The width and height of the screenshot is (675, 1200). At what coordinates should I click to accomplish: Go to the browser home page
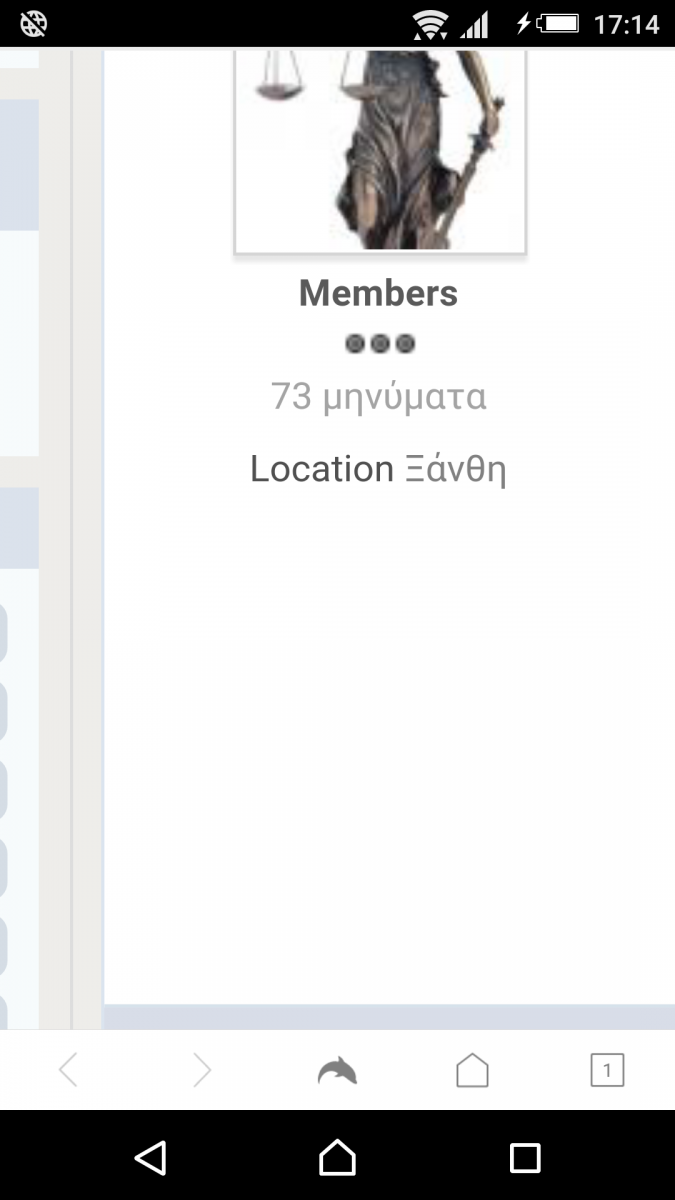[472, 1070]
